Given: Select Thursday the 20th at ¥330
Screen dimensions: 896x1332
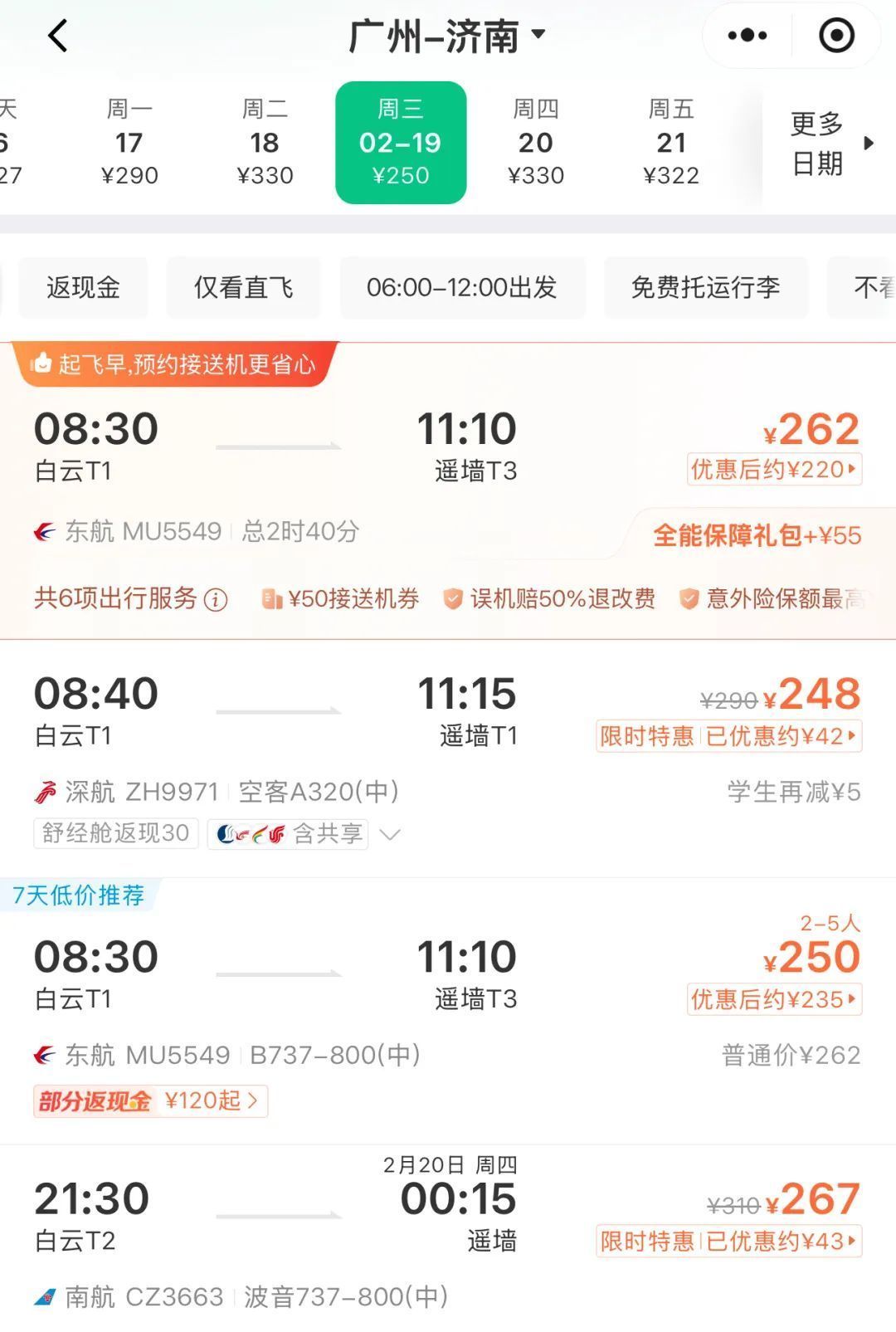Looking at the screenshot, I should coord(536,143).
